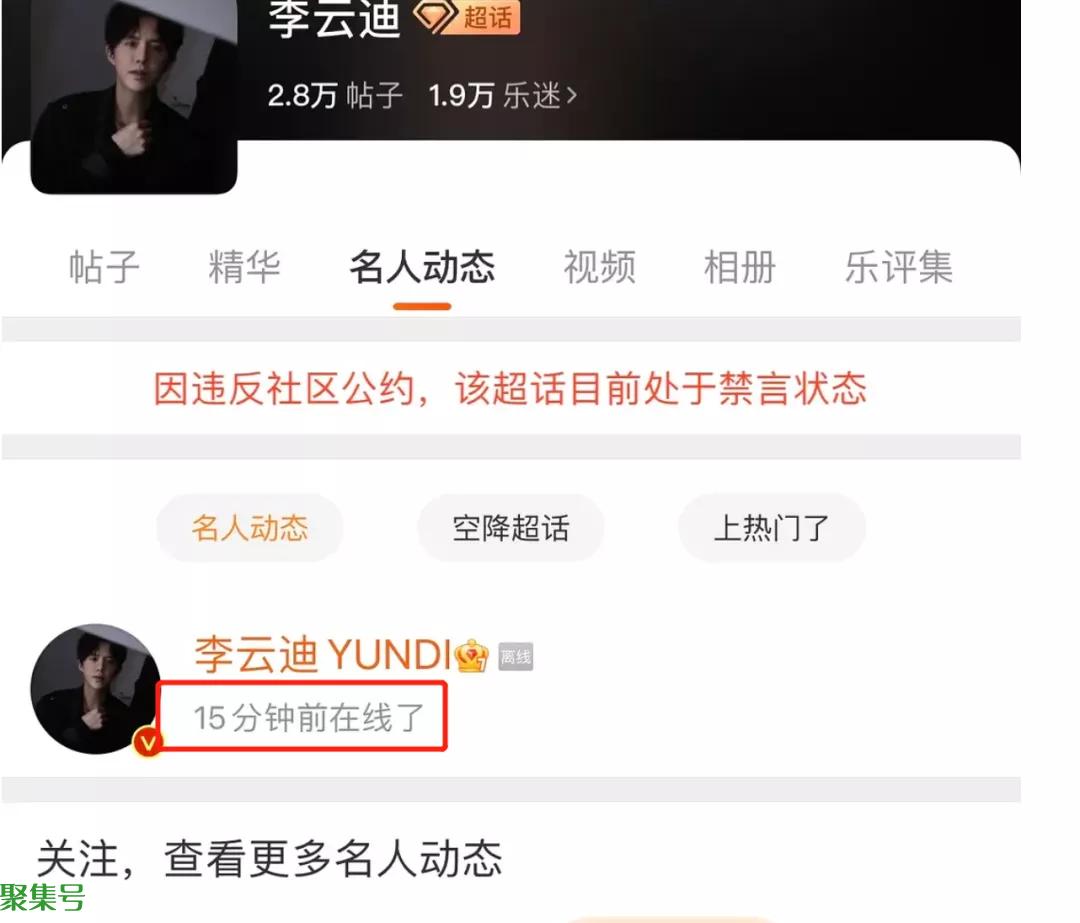
Task: Open the 李云迪 YUNDI username link
Action: (x=322, y=655)
